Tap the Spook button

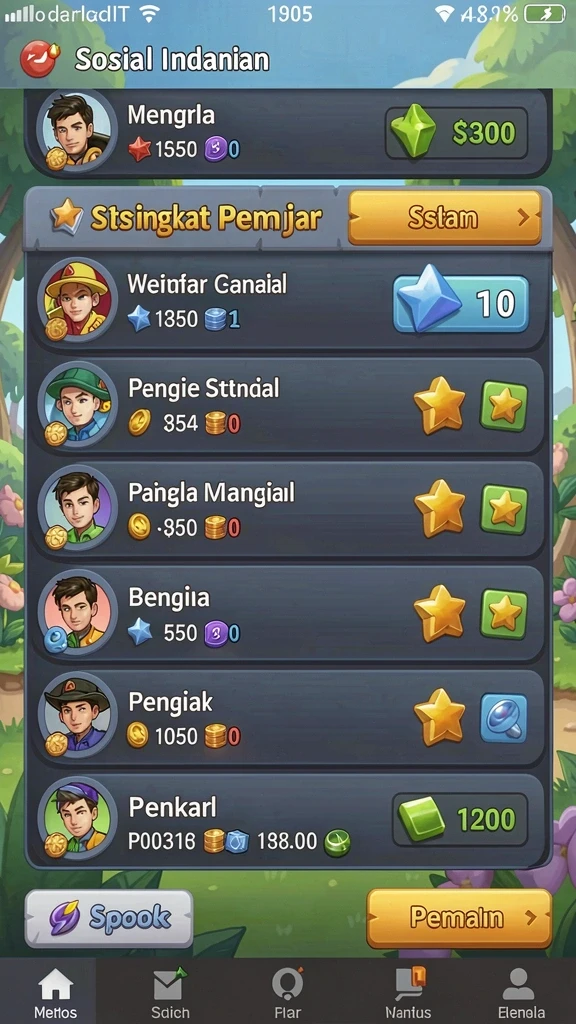coord(109,918)
